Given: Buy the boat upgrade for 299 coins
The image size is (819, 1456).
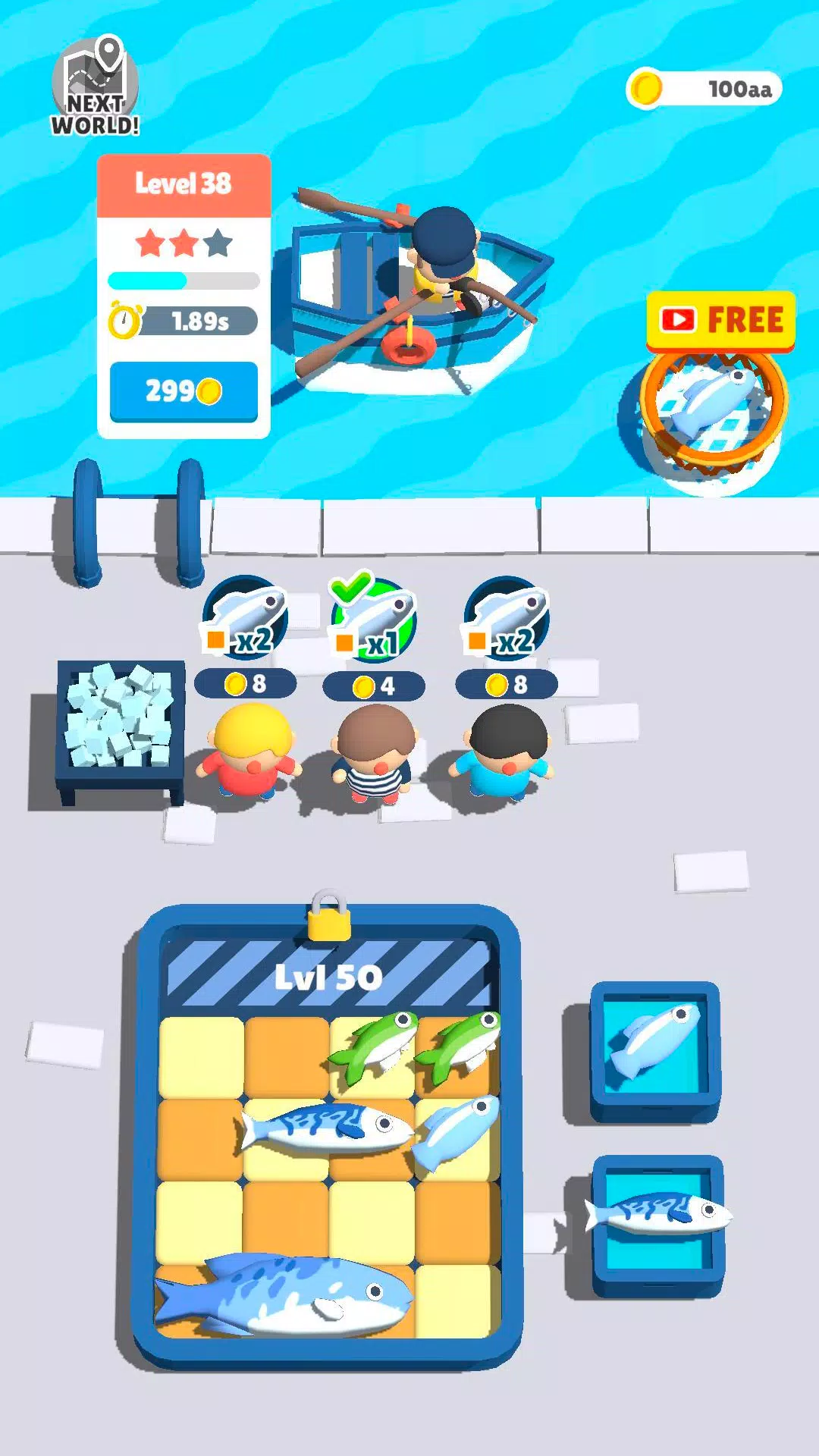Looking at the screenshot, I should coord(184,391).
